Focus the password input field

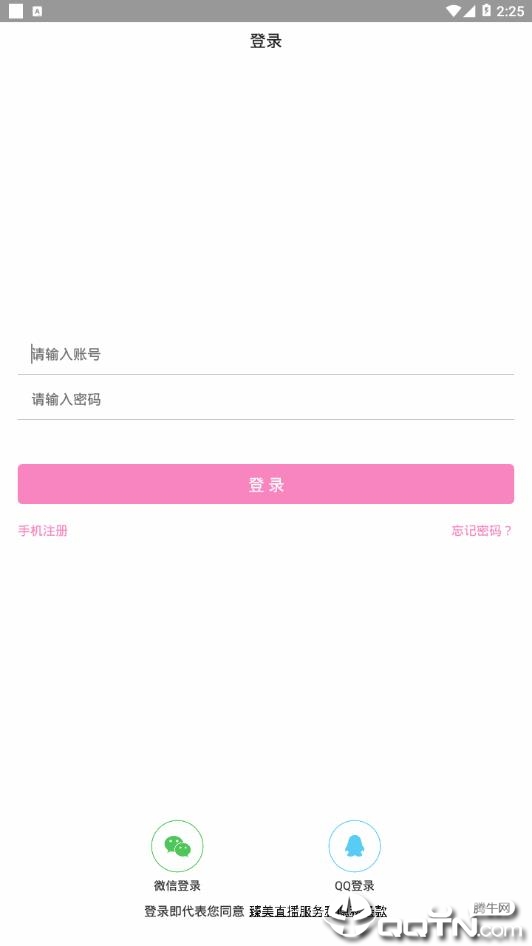[x=265, y=399]
